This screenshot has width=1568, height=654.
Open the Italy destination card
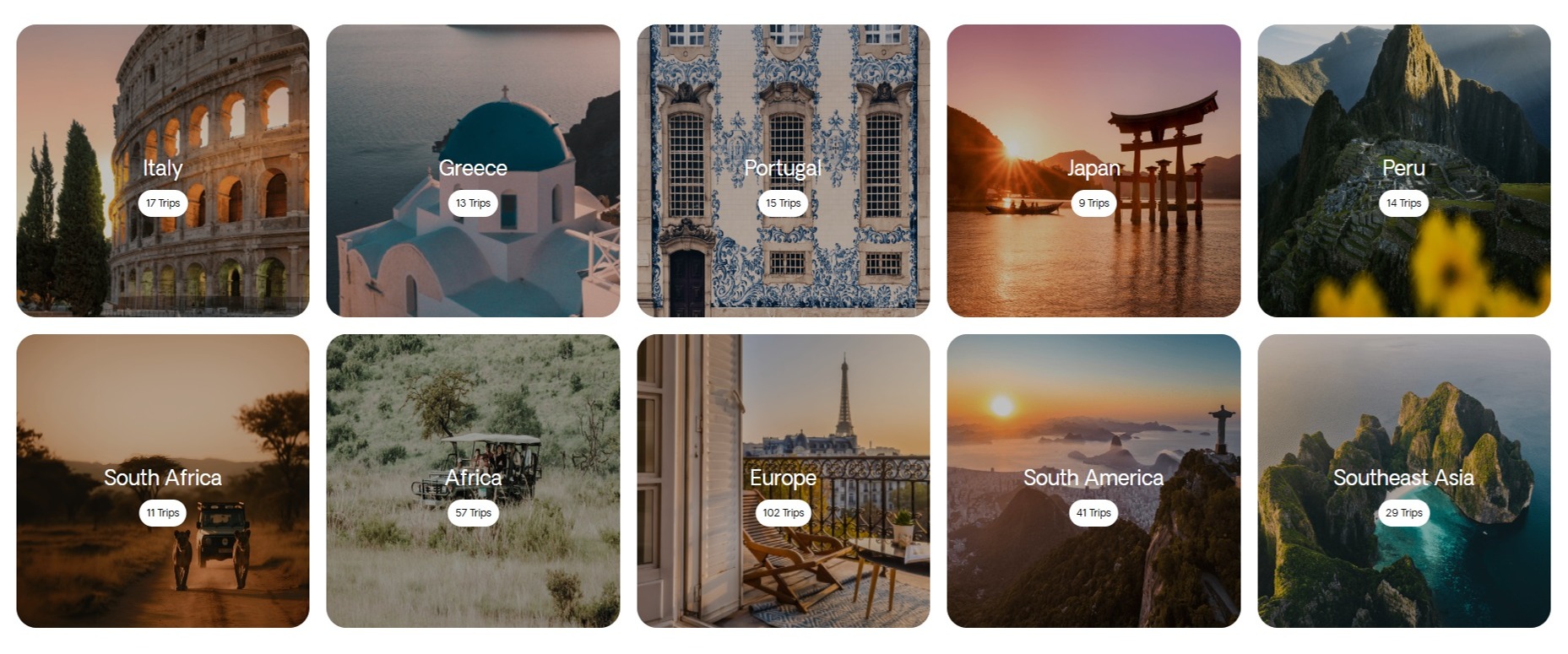[162, 170]
